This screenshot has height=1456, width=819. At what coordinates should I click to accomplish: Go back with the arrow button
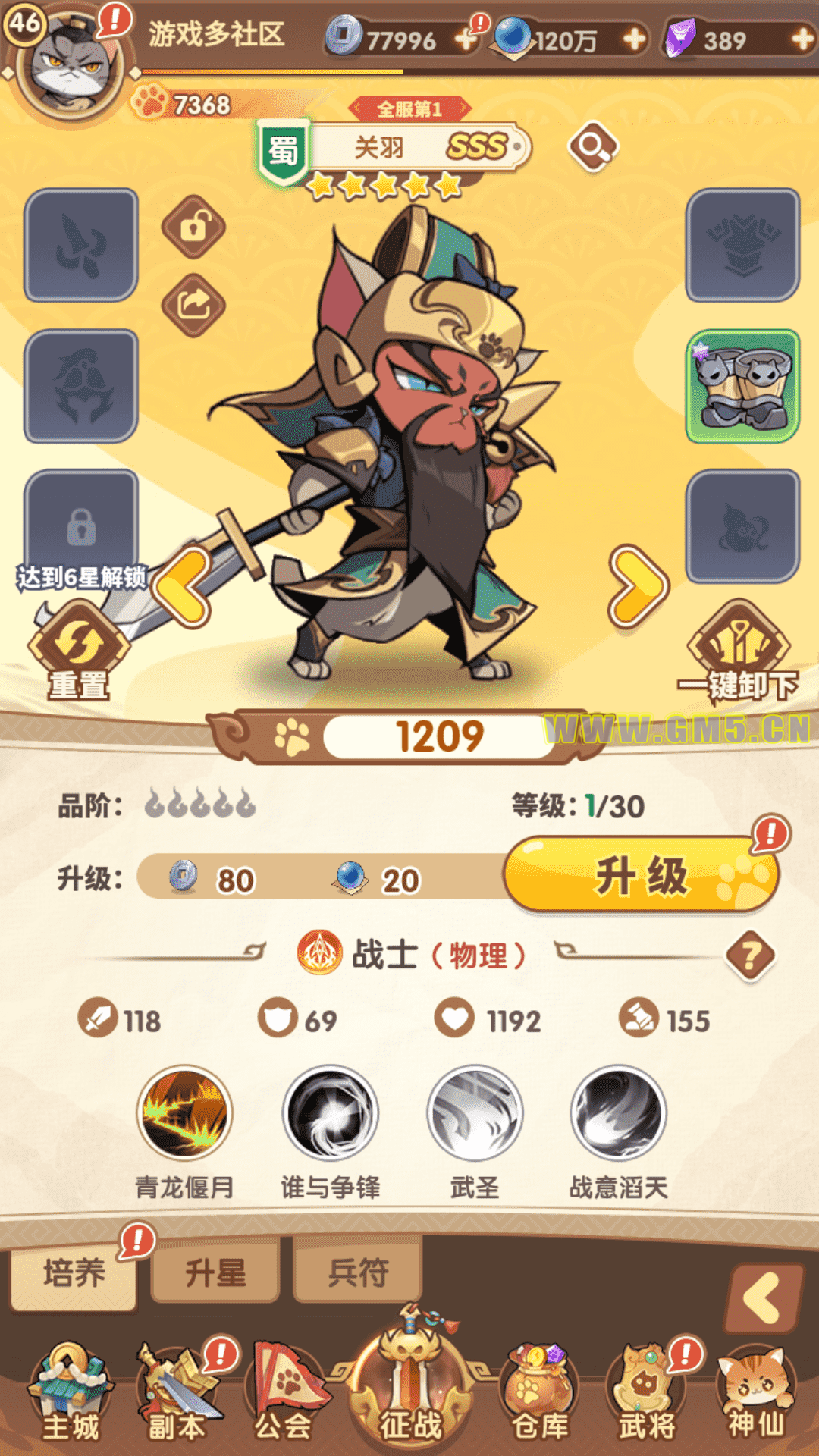pos(763,1298)
